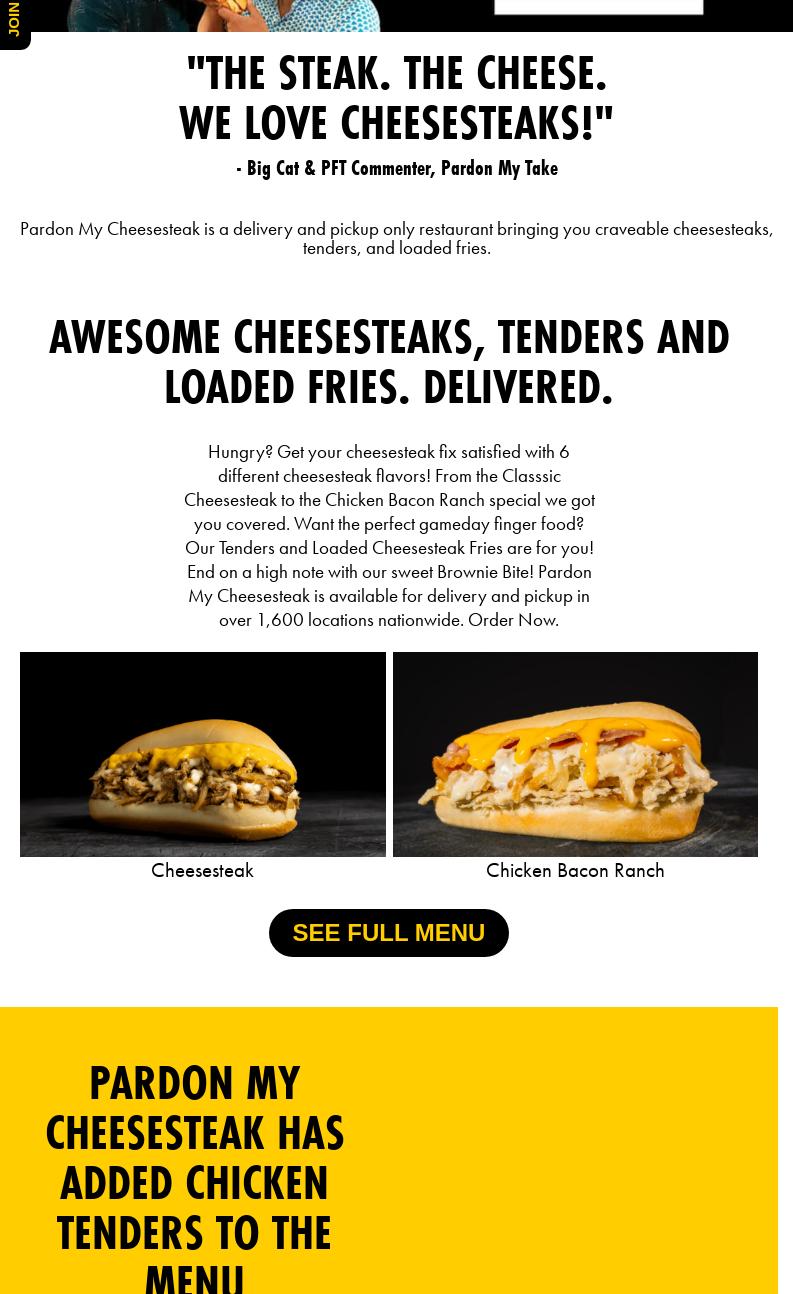Click the Pardon My Take commenter quote
793x1294 pixels.
pyautogui.click(x=397, y=168)
